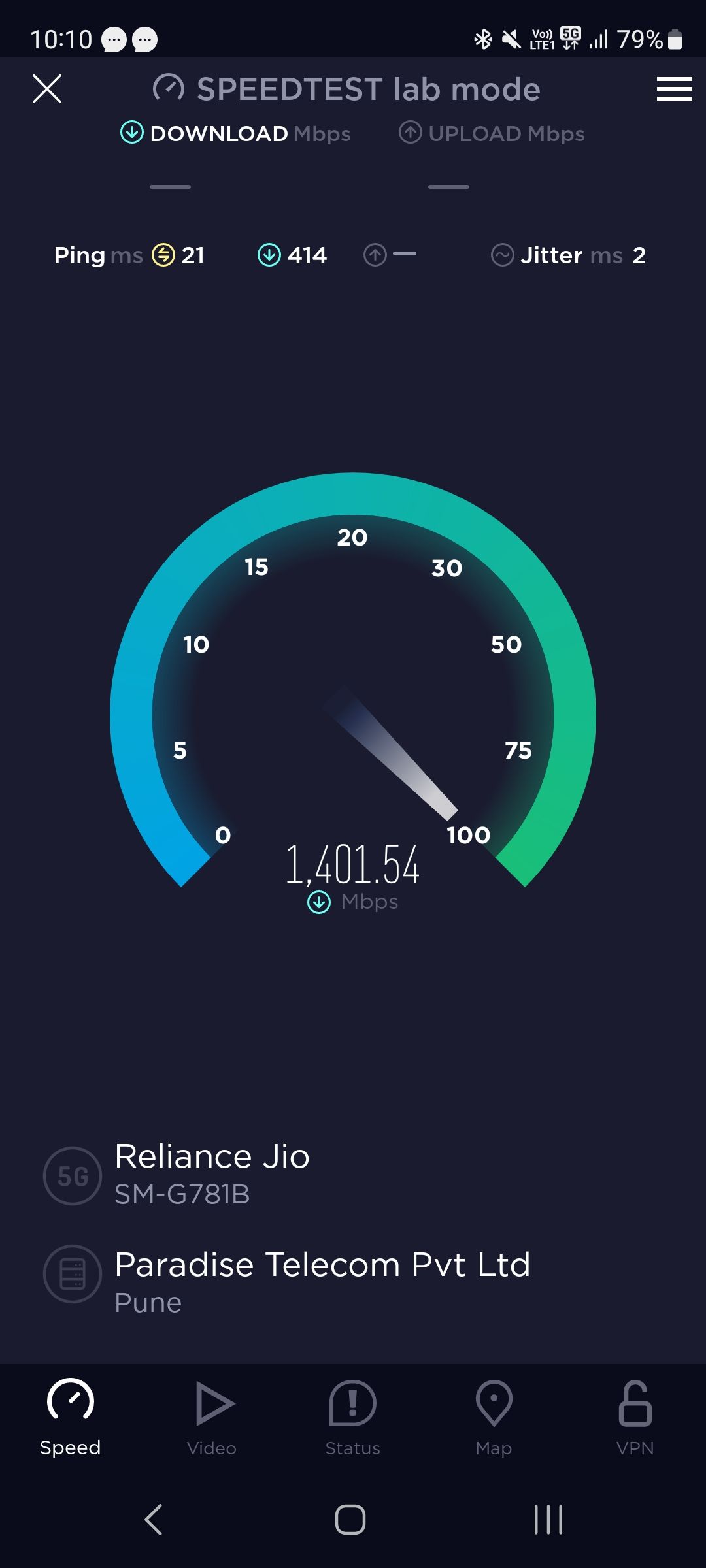Close the speedtest lab mode screen

[x=46, y=89]
